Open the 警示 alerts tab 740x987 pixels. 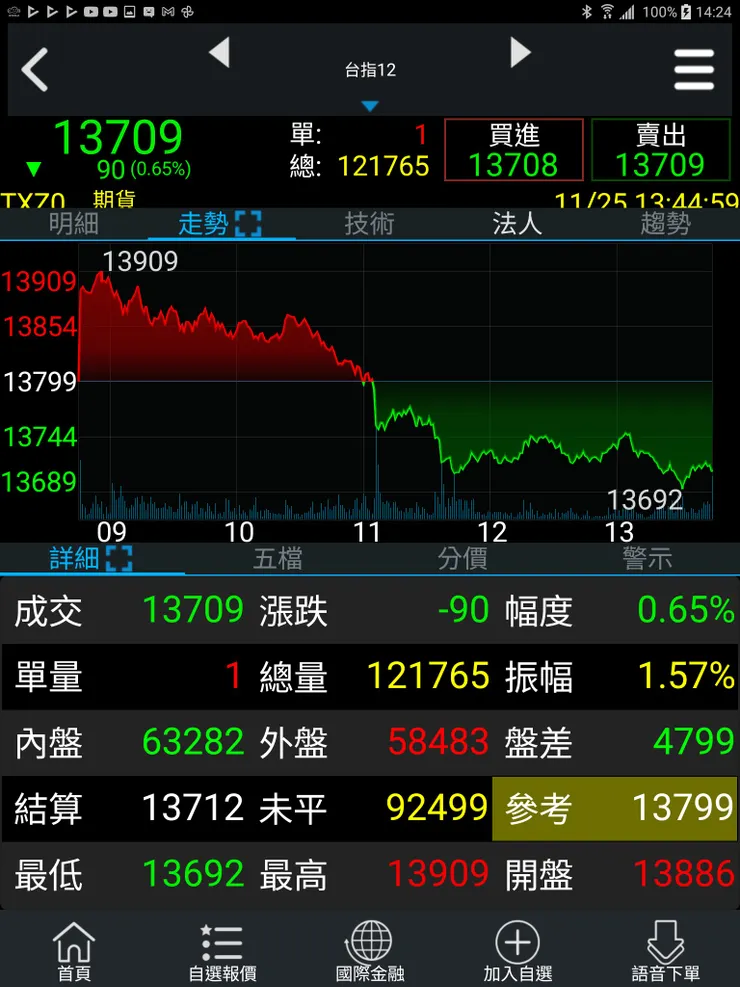coord(647,558)
